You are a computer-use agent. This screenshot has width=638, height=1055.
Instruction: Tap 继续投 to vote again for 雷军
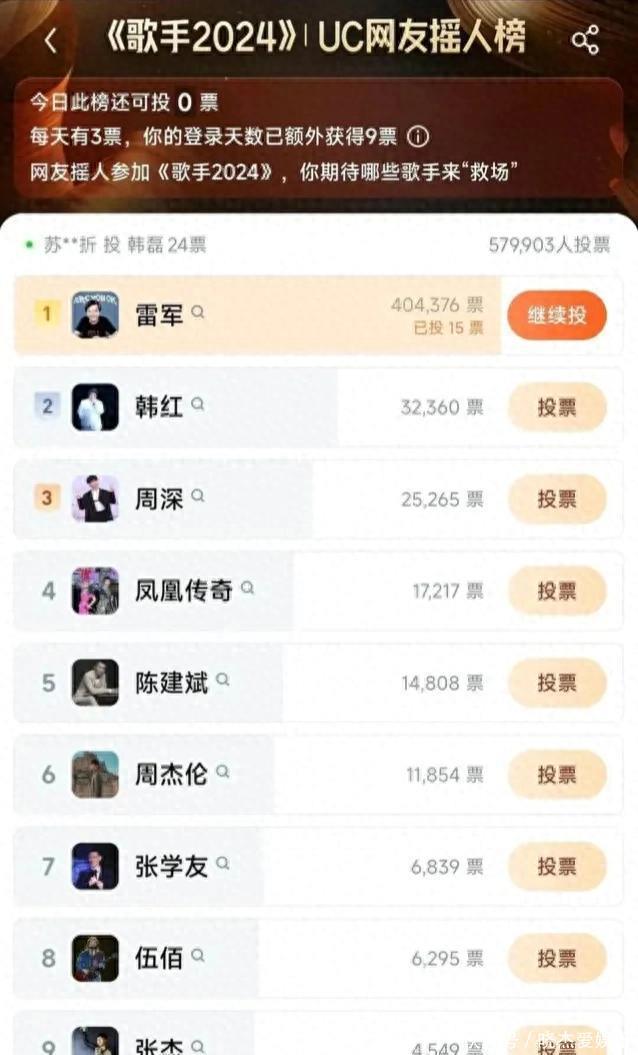click(x=557, y=316)
